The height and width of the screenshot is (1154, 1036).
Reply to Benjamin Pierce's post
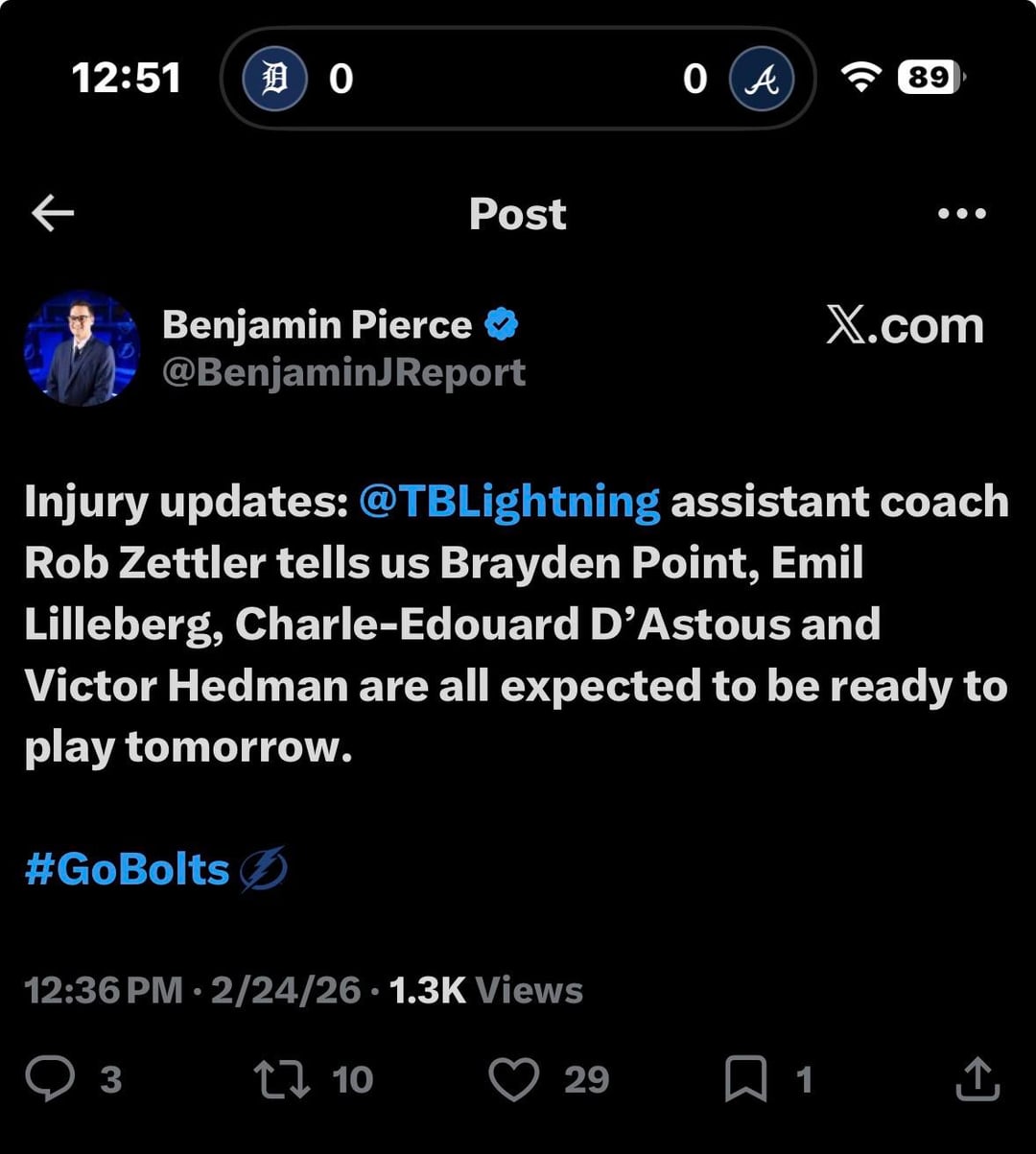coord(50,1079)
